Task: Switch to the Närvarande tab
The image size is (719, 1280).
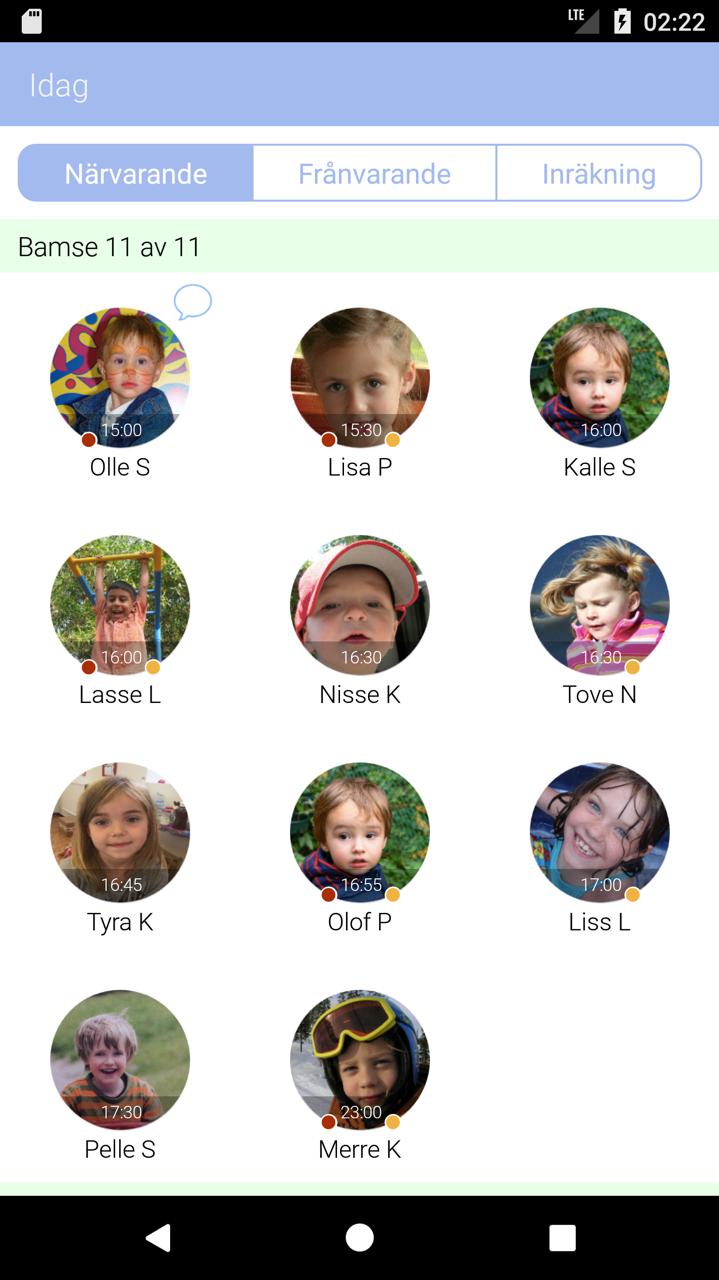Action: click(136, 174)
